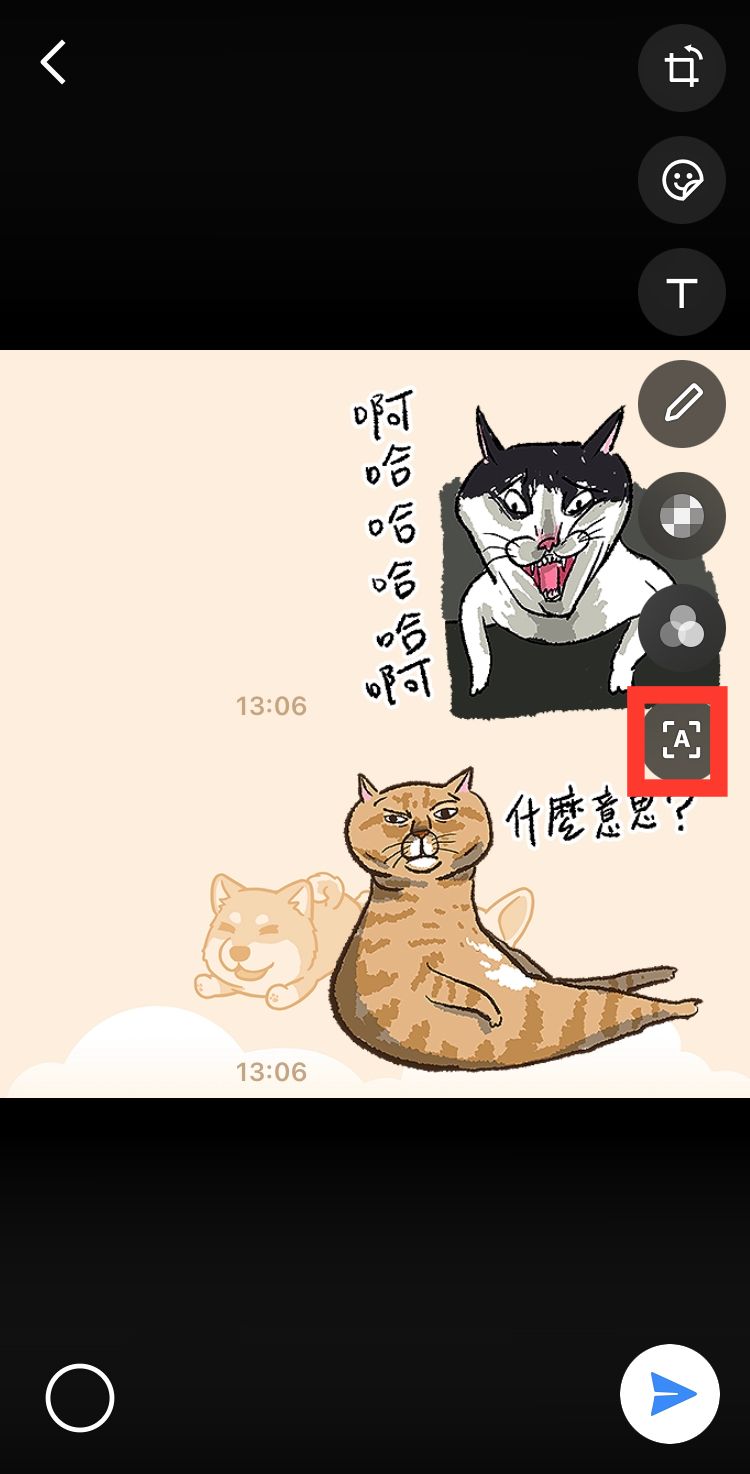Add text with the T tool
The height and width of the screenshot is (1474, 750).
click(x=682, y=293)
